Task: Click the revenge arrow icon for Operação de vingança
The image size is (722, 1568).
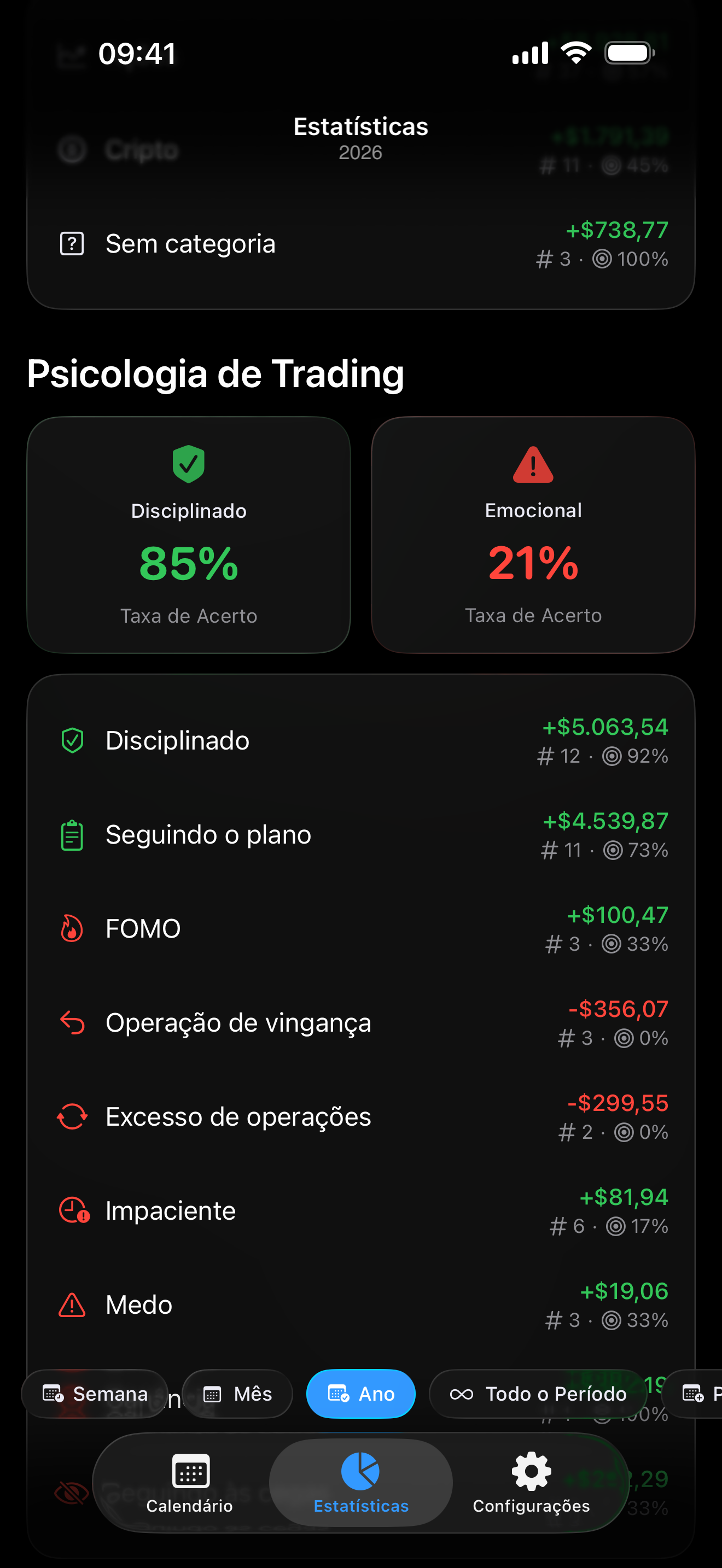Action: tap(72, 1022)
